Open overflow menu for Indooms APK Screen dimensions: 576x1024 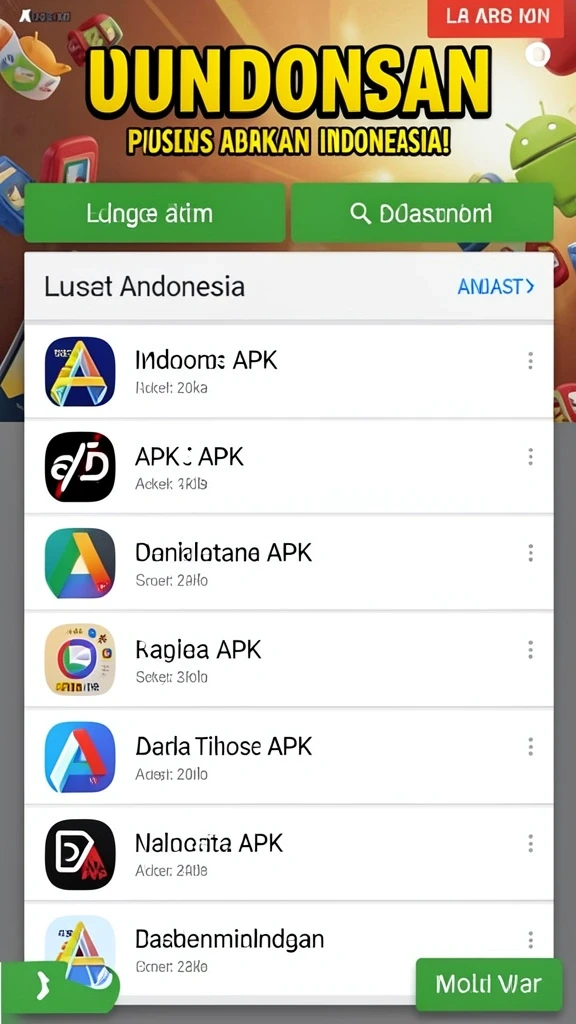pyautogui.click(x=530, y=360)
